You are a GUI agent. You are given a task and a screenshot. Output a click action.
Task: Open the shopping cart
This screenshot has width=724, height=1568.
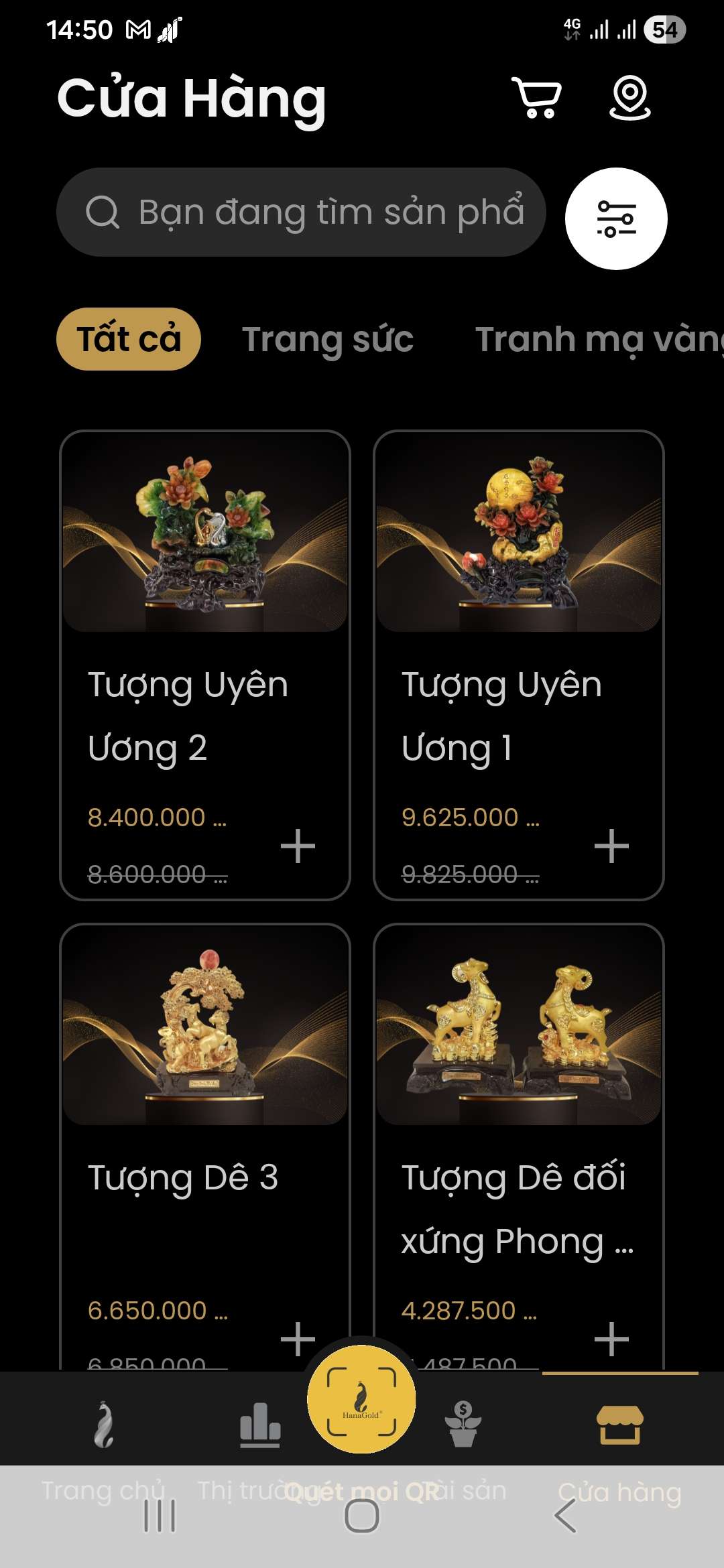536,98
